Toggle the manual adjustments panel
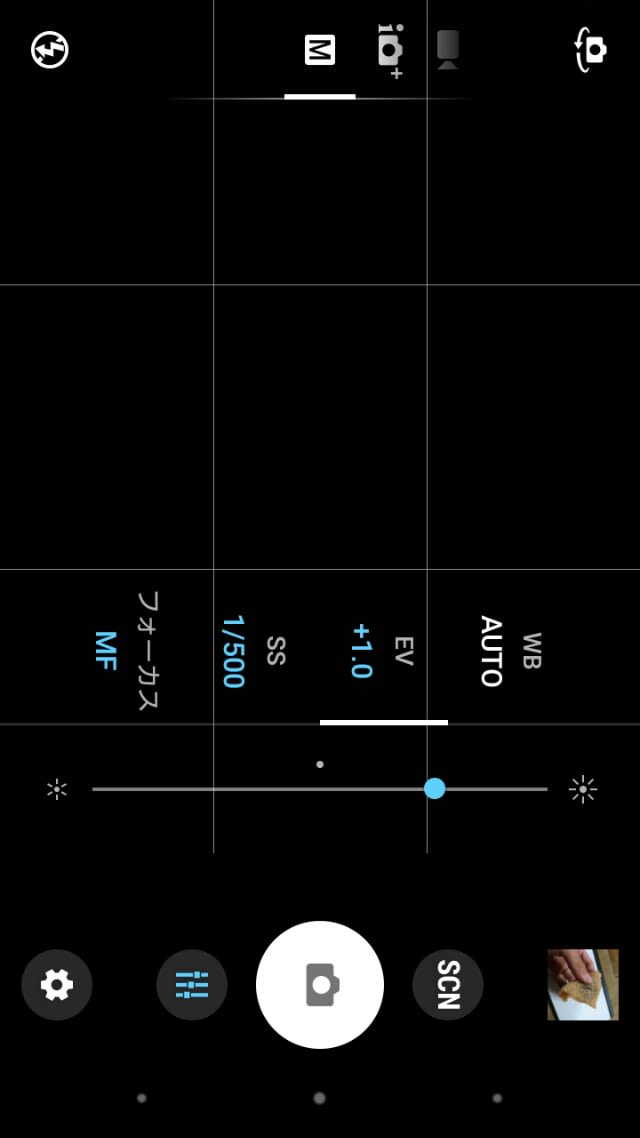Viewport: 640px width, 1138px height. coord(192,985)
